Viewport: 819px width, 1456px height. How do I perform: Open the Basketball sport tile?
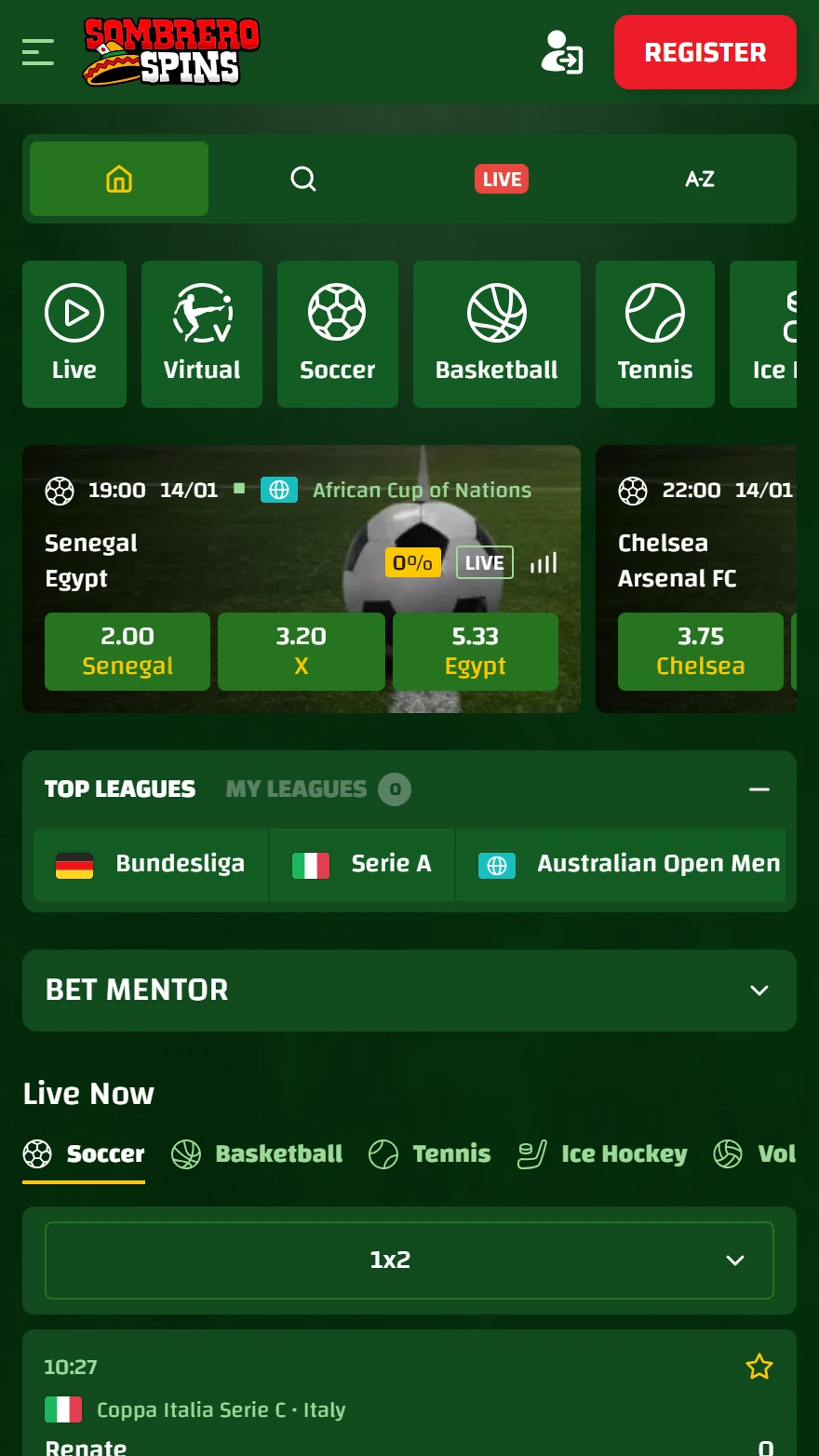497,334
